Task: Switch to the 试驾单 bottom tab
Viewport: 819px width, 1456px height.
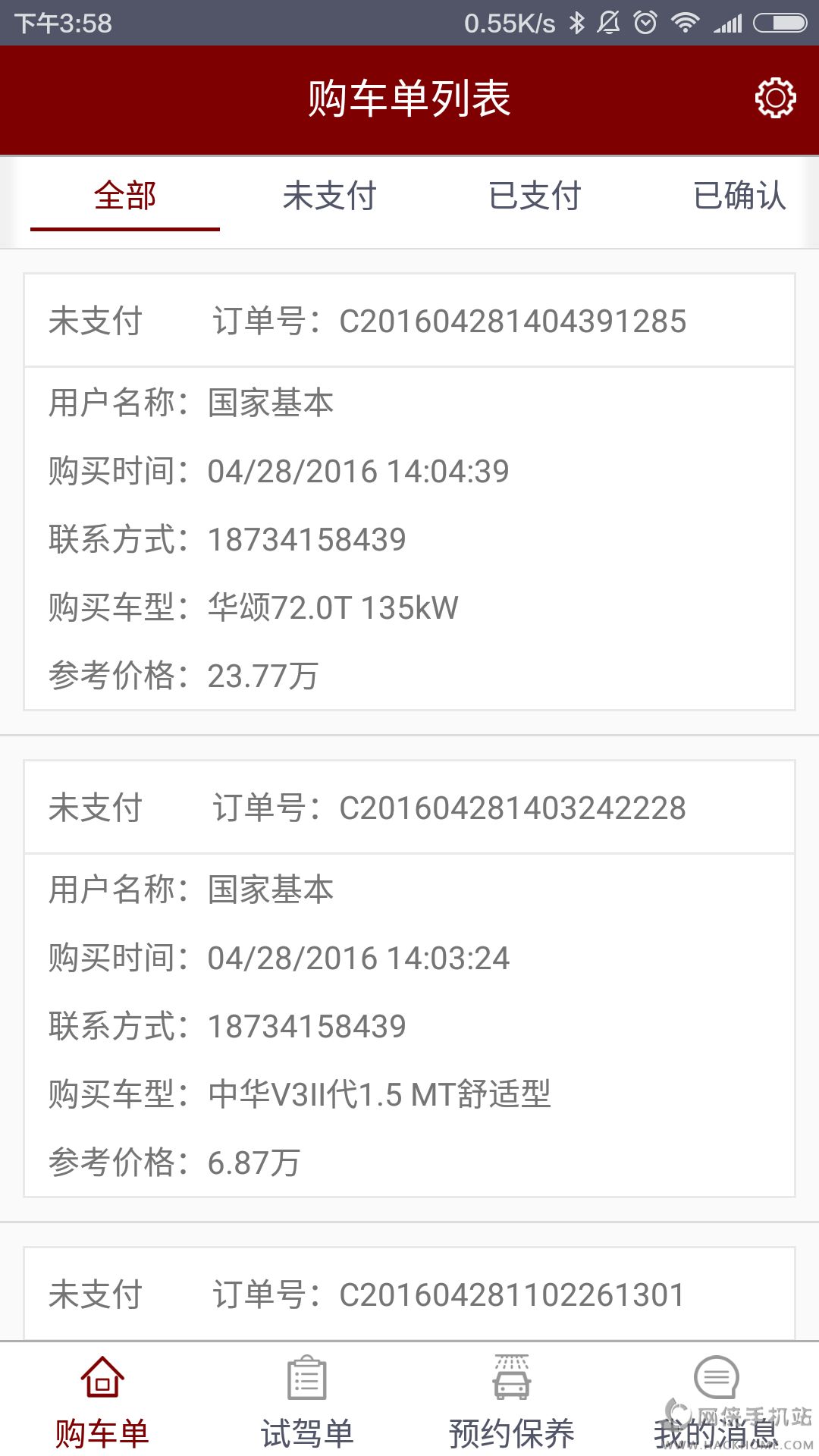Action: pos(307,1401)
